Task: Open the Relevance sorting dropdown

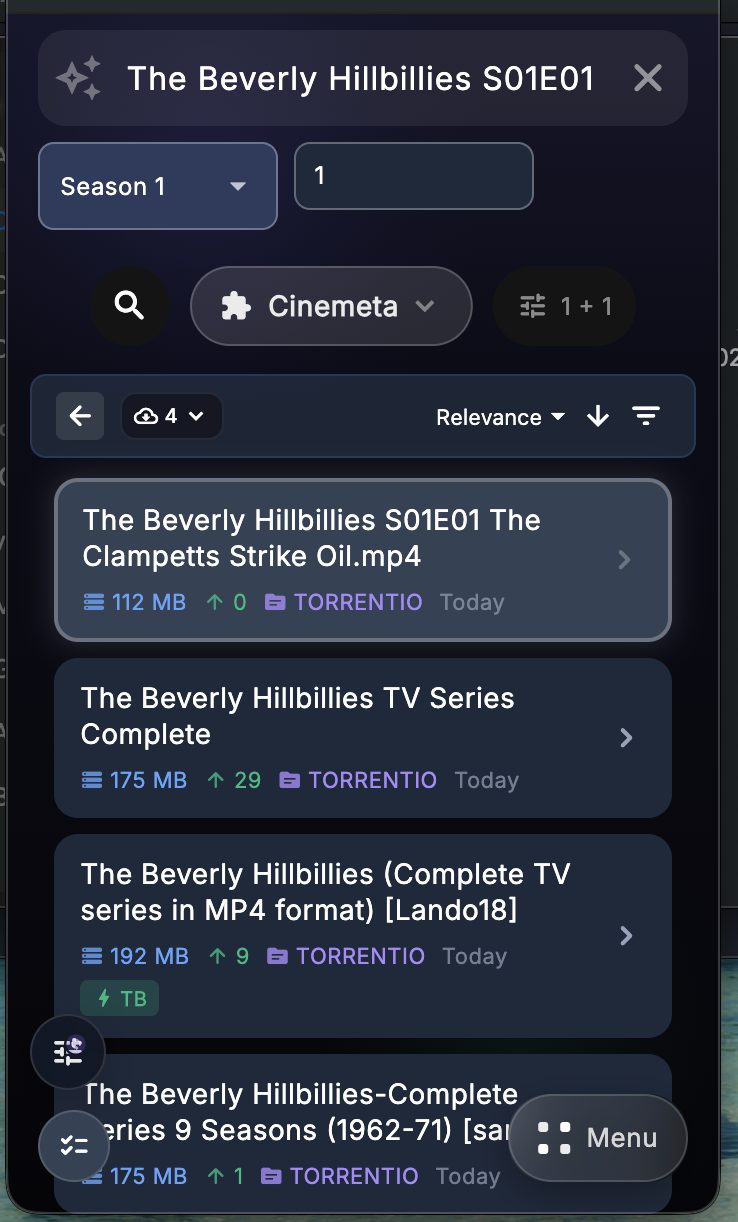Action: pos(501,417)
